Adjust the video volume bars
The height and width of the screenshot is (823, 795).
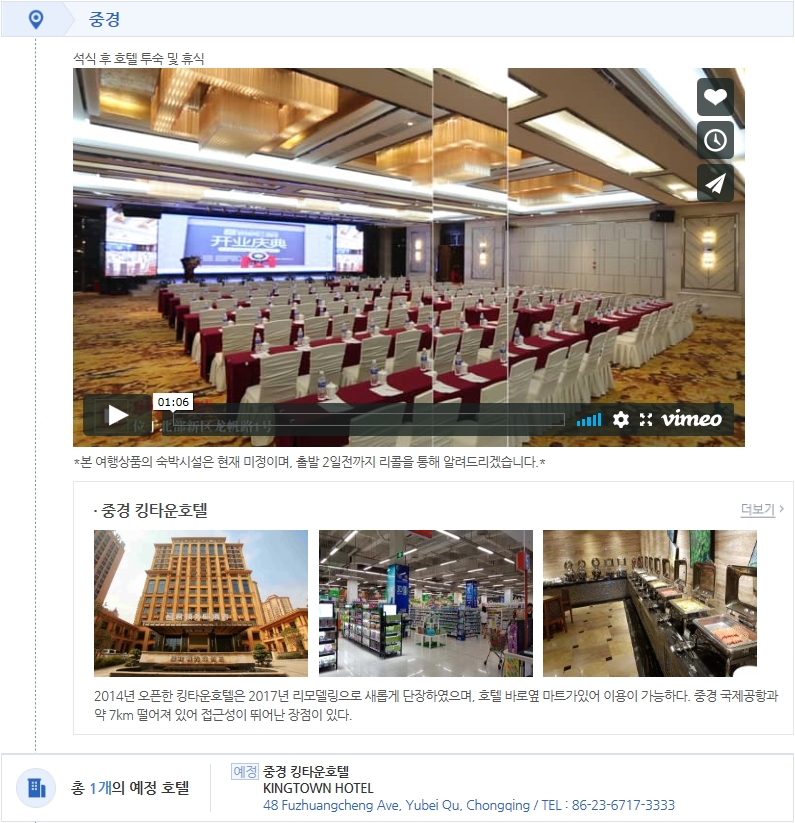589,420
